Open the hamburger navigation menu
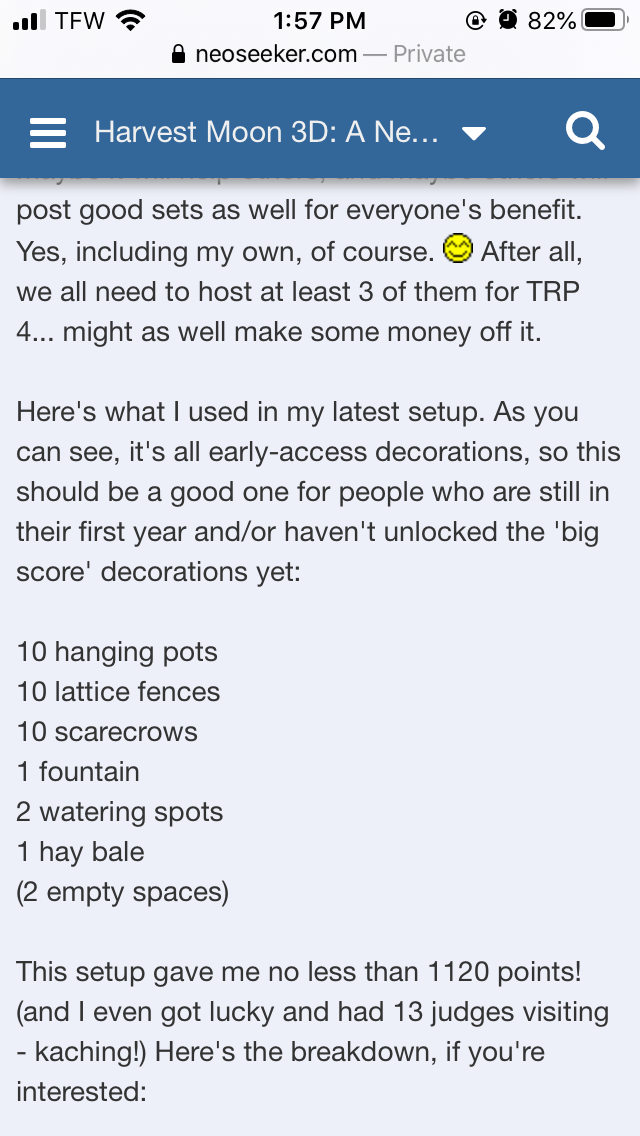This screenshot has height=1136, width=640. coord(48,133)
